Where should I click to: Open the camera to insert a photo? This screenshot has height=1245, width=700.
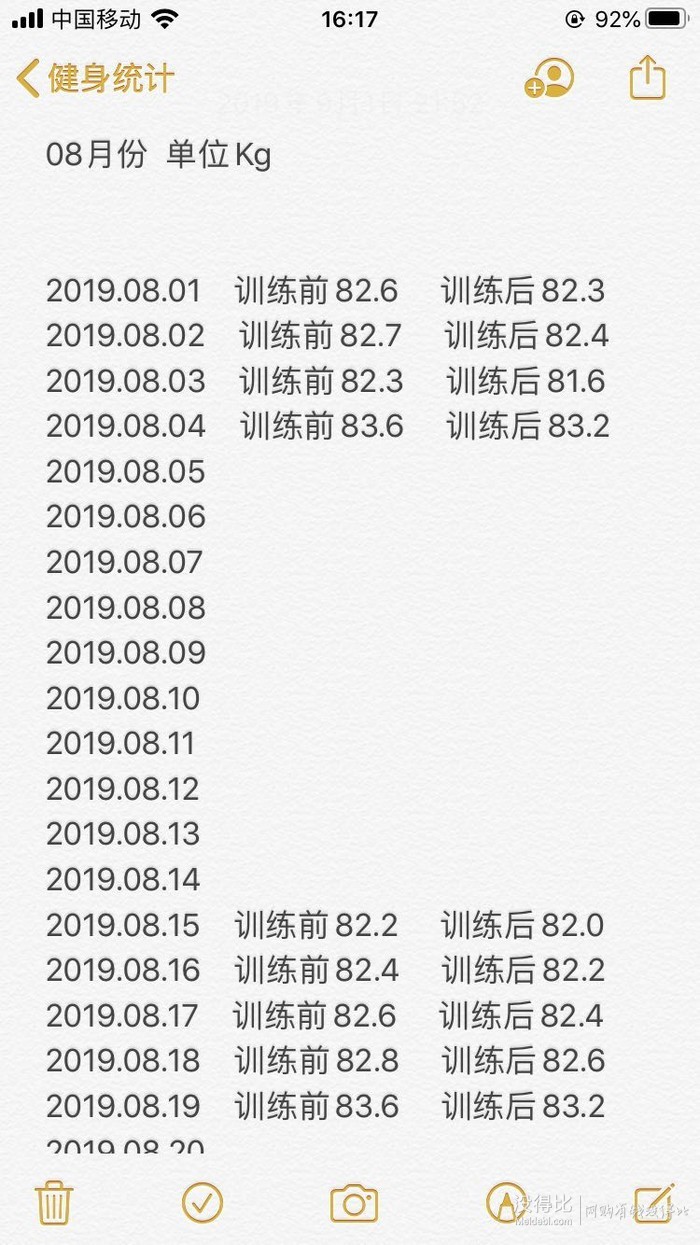pyautogui.click(x=354, y=1204)
